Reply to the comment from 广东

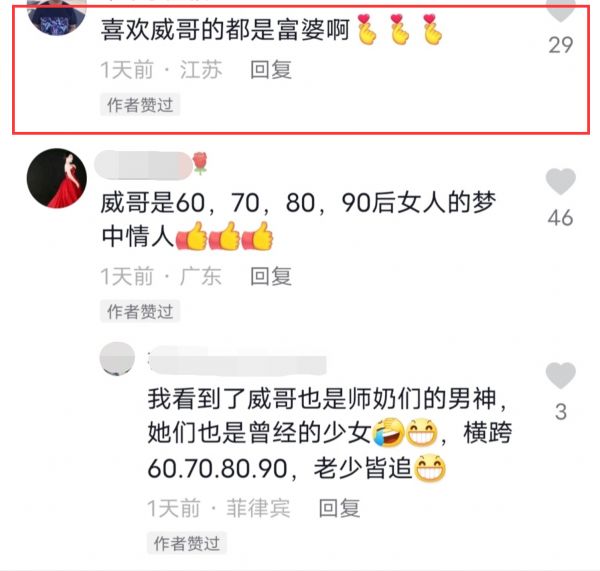coord(270,276)
